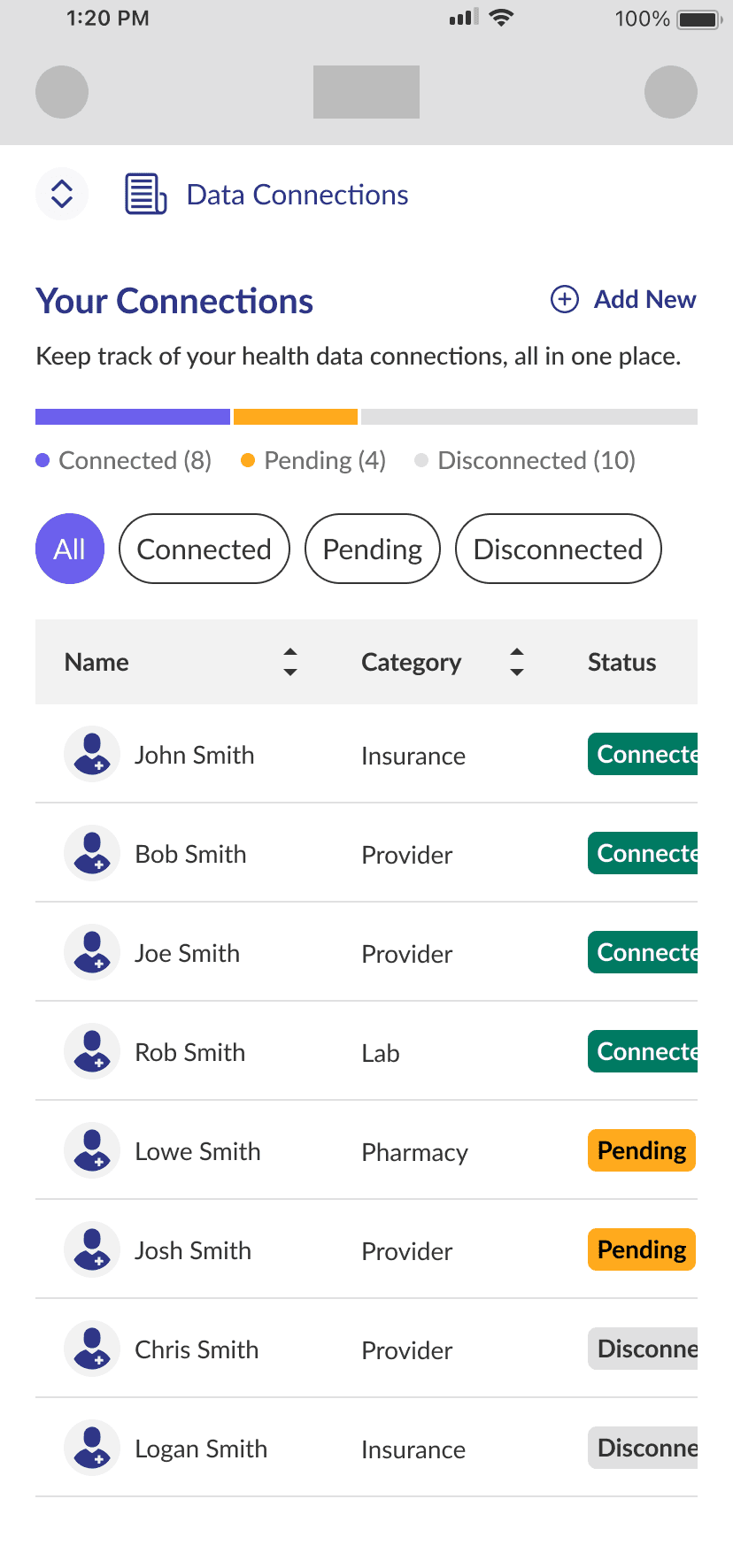Filter list to Disconnected
The width and height of the screenshot is (733, 1568).
559,549
